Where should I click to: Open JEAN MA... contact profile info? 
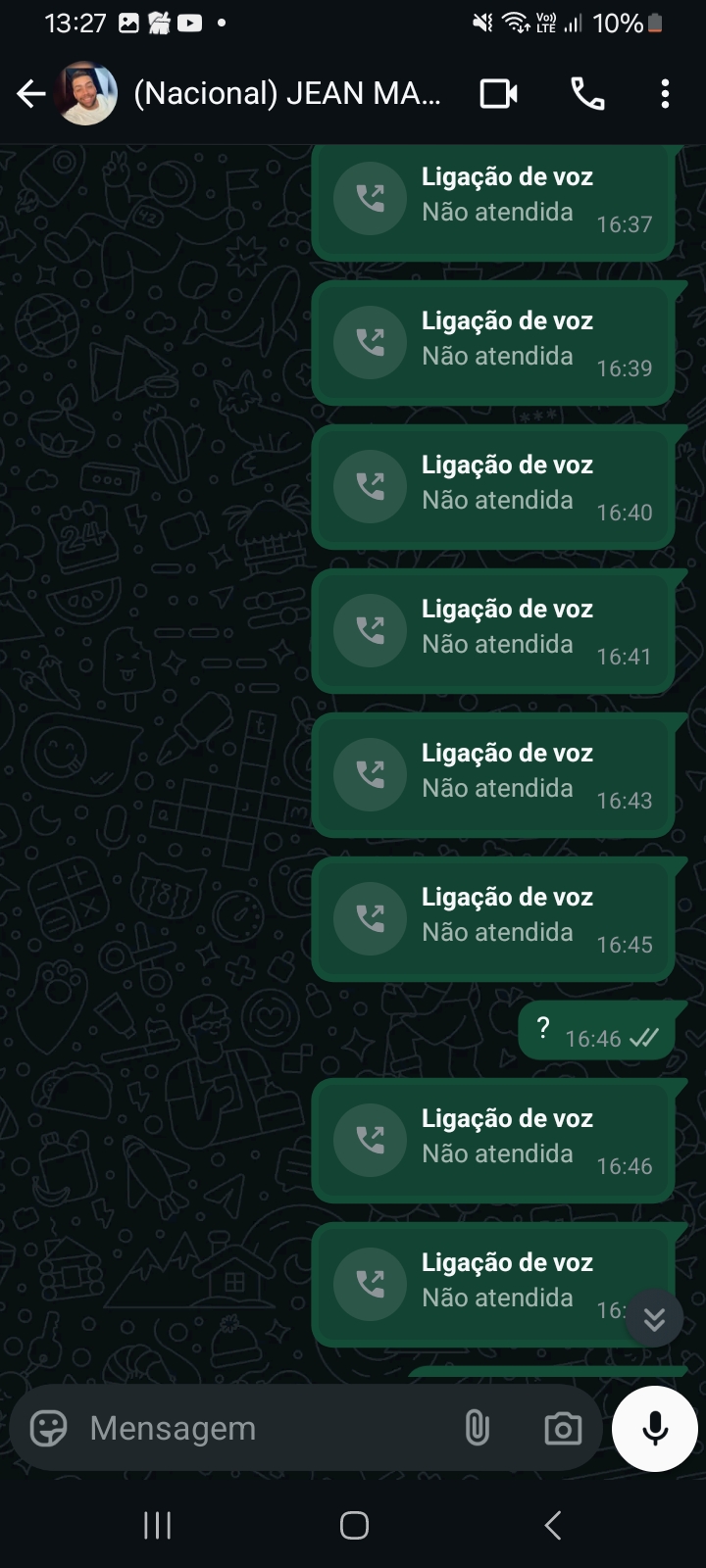286,94
